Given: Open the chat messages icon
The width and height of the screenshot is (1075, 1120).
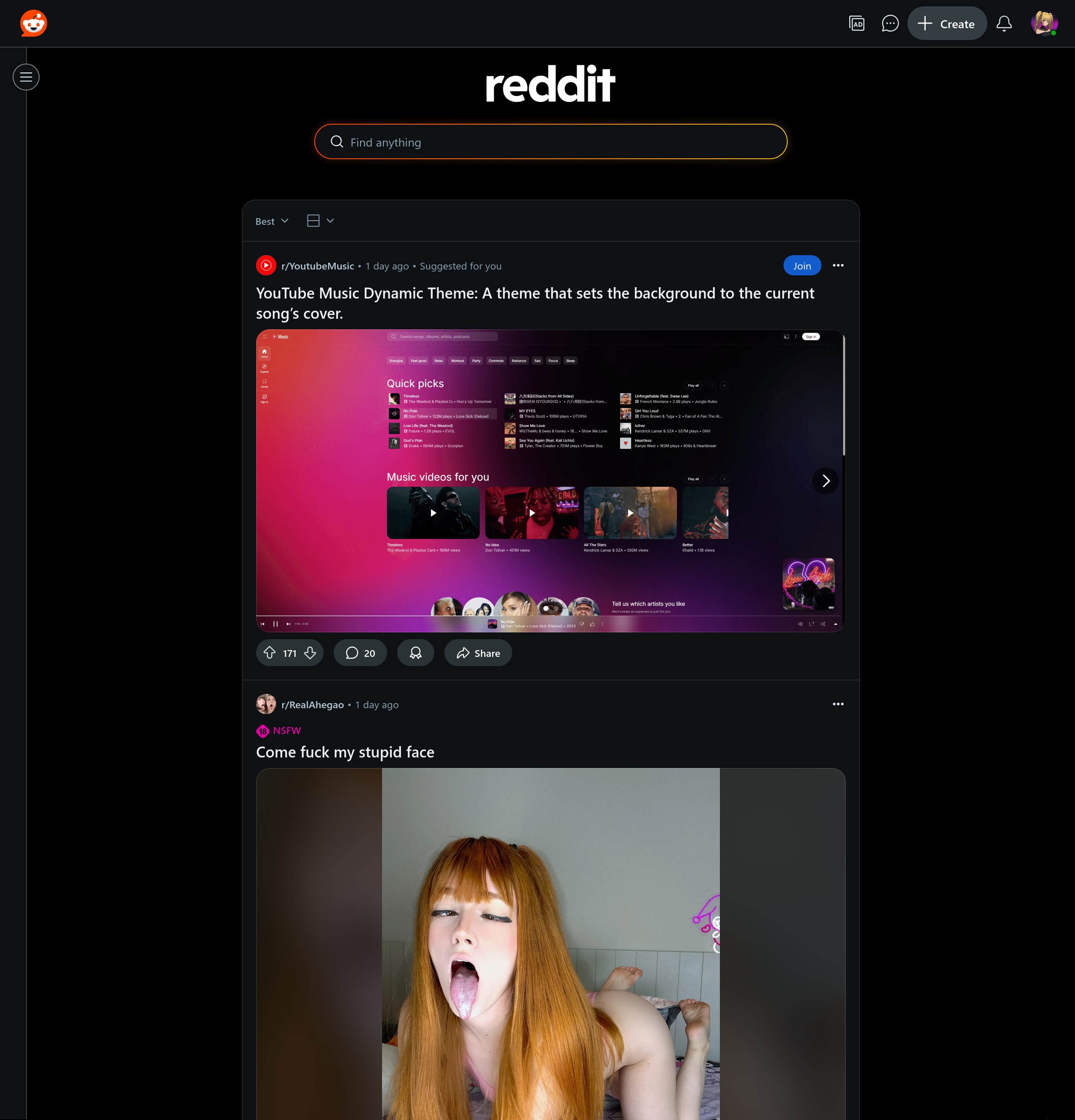Looking at the screenshot, I should (890, 24).
